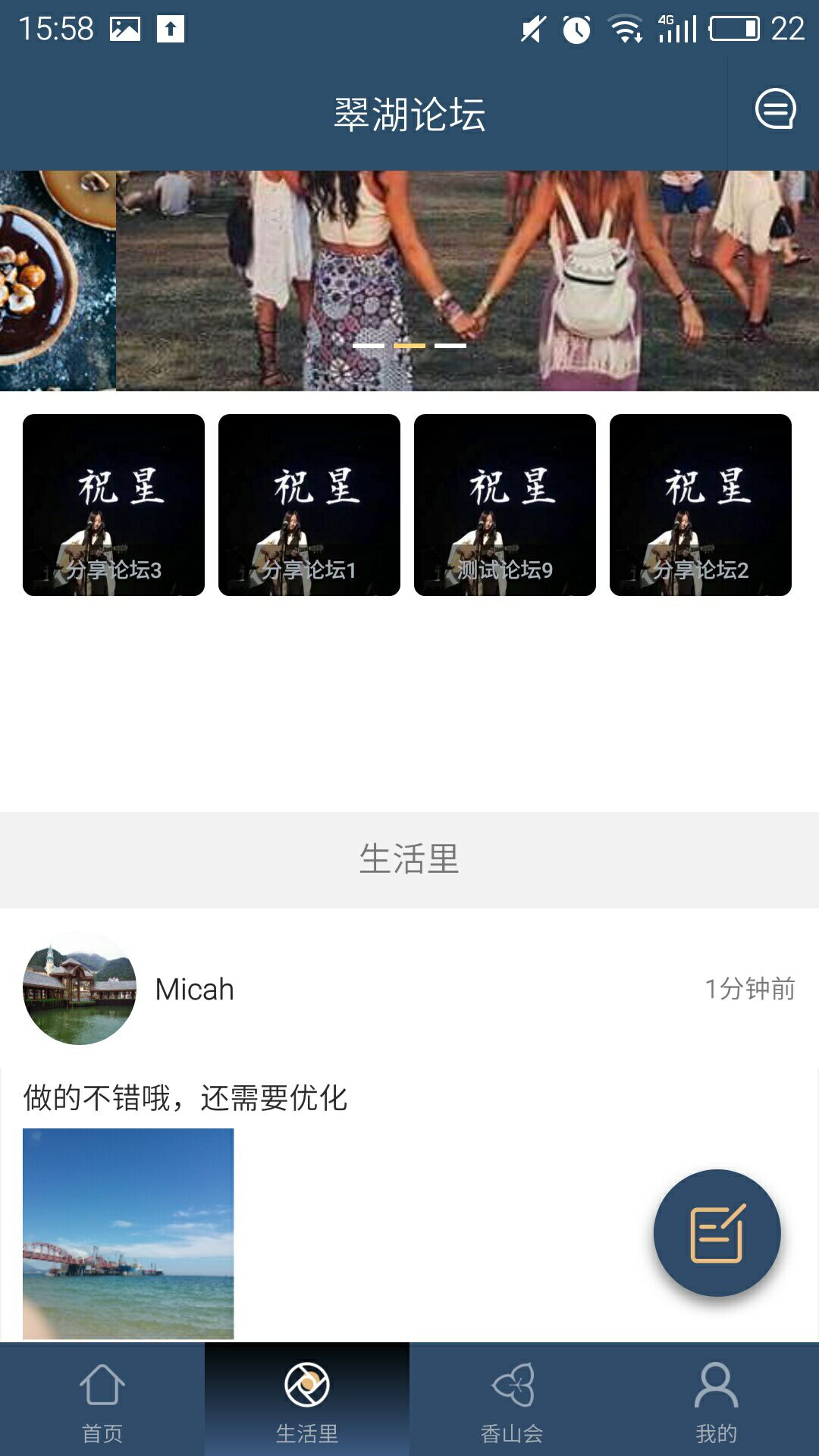Image resolution: width=819 pixels, height=1456 pixels.
Task: Open the messages icon in the header
Action: [775, 111]
